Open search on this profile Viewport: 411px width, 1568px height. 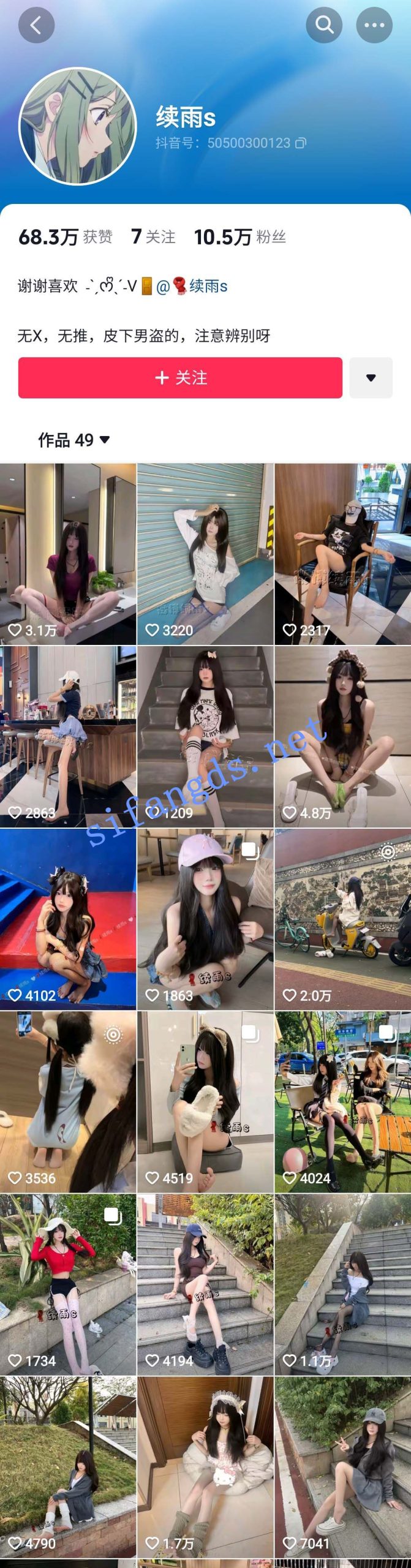pyautogui.click(x=324, y=25)
